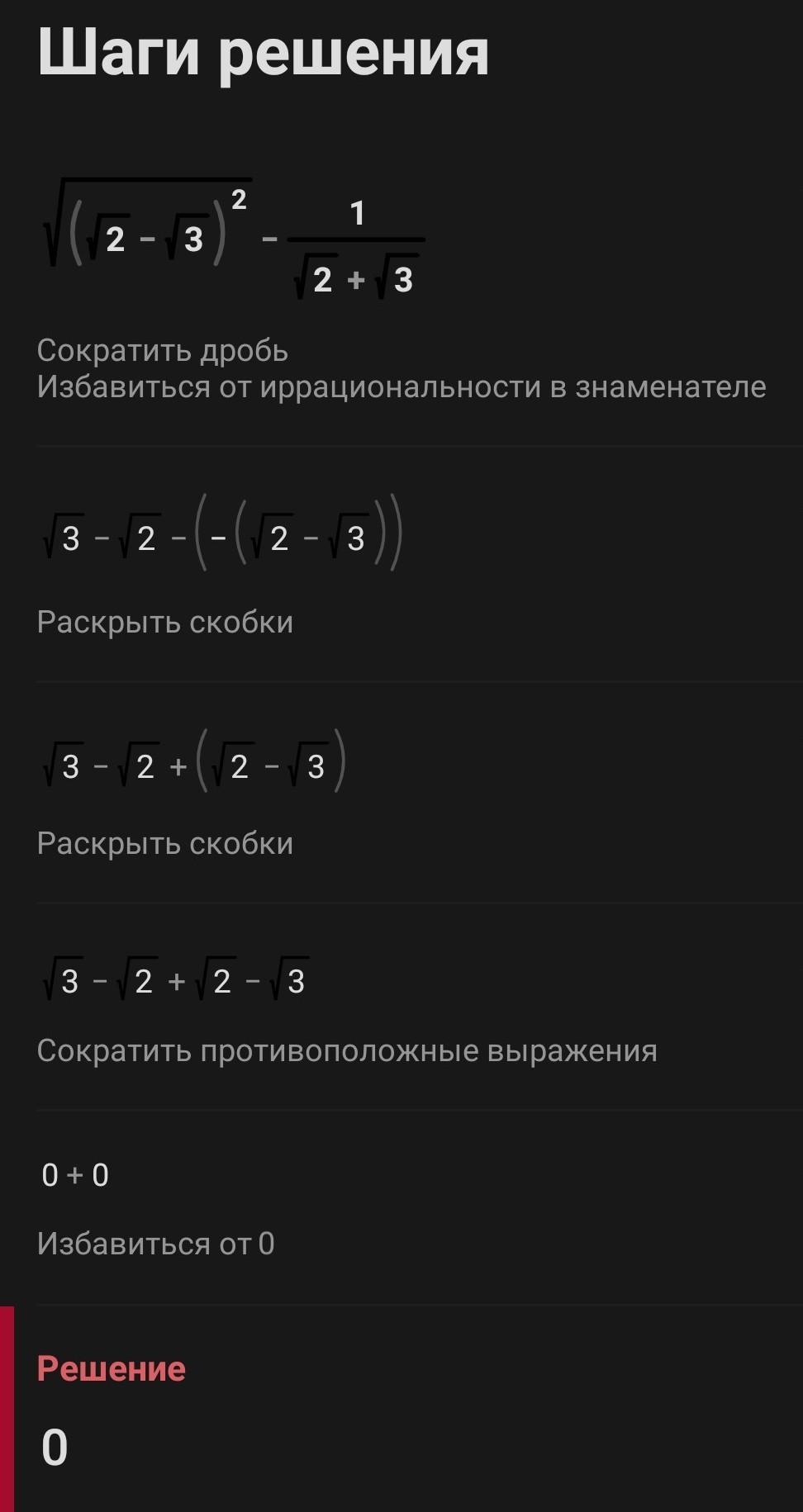Viewport: 803px width, 1512px height.
Task: Expand the second 'Раскрыть скобки' step after the plus sign
Action: pyautogui.click(x=165, y=843)
